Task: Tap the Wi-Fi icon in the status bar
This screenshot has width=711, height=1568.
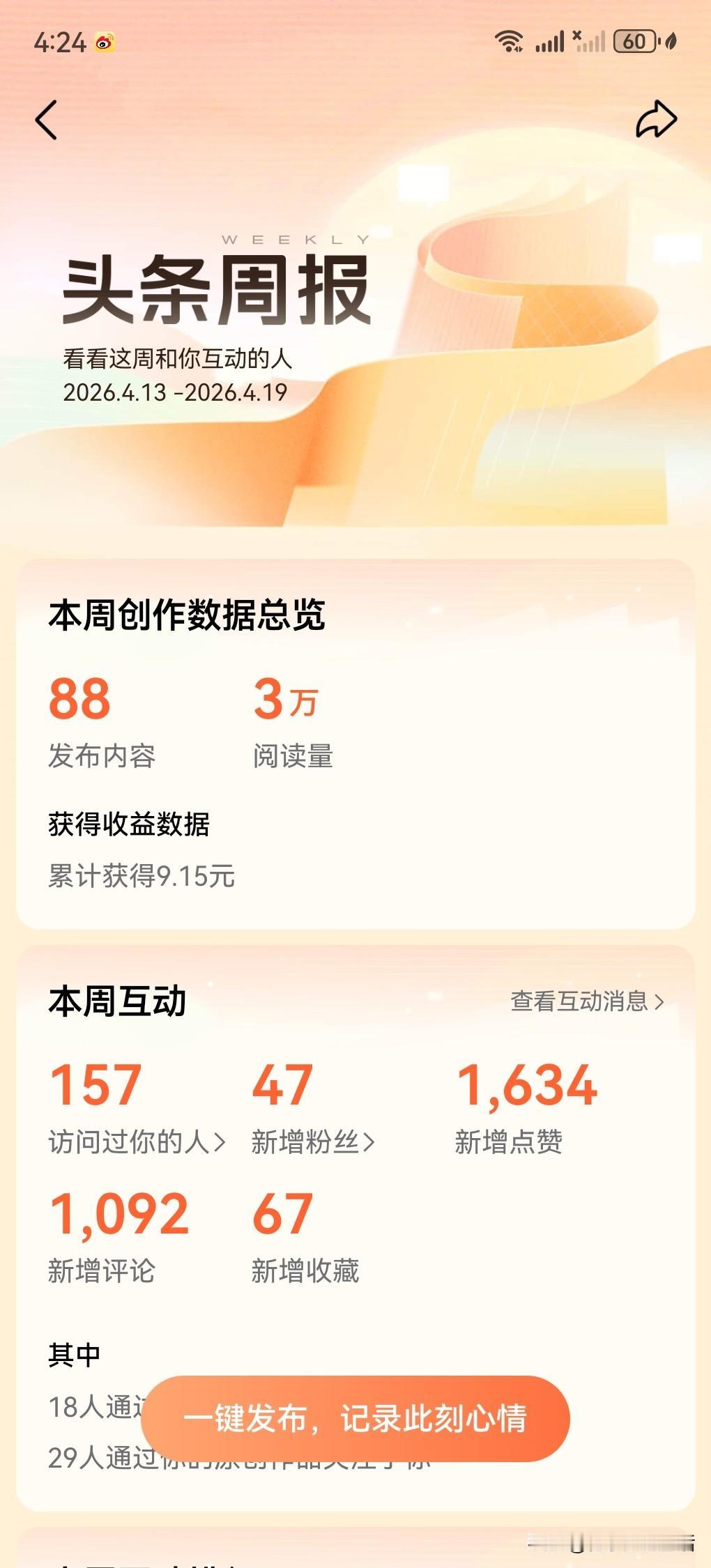Action: pos(511,40)
